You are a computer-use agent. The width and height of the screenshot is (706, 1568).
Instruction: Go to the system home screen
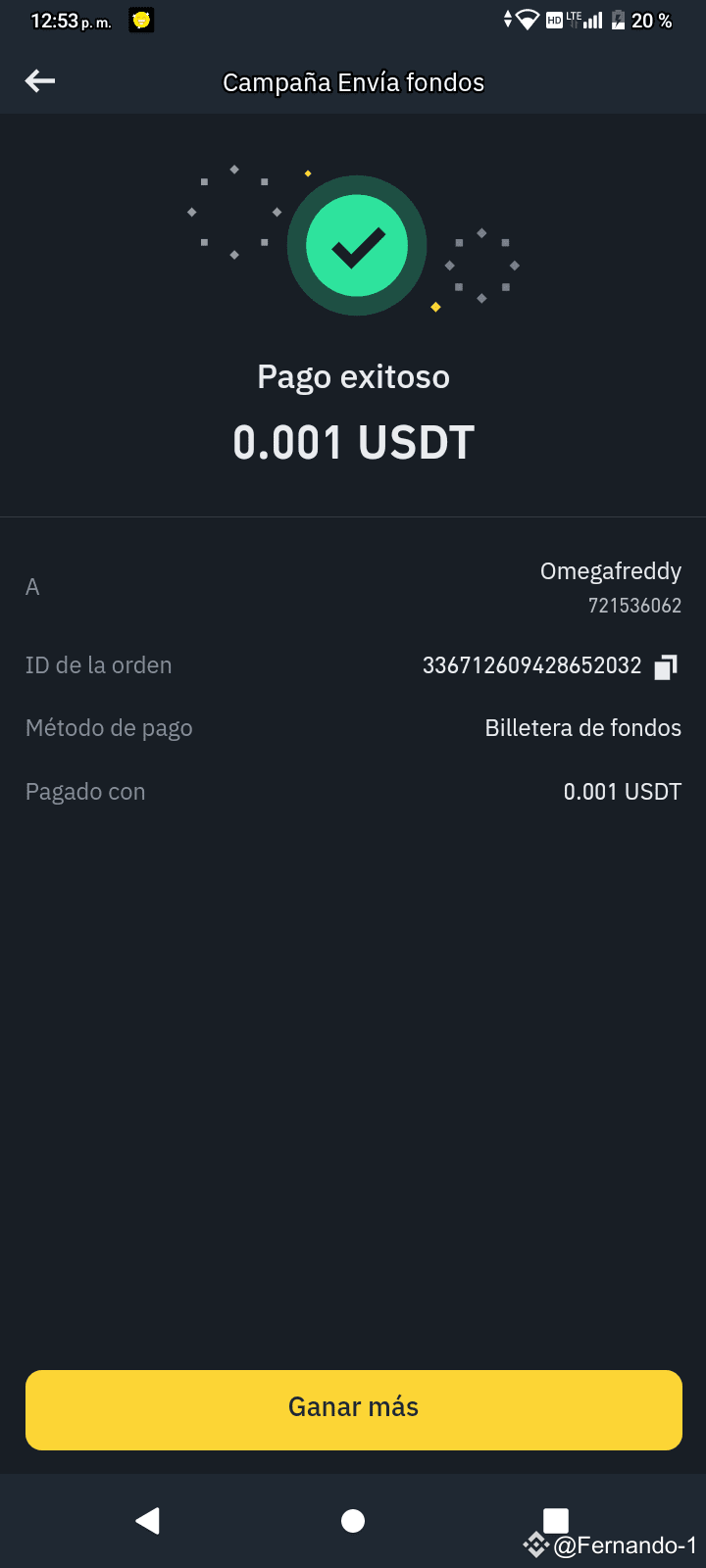click(353, 1520)
